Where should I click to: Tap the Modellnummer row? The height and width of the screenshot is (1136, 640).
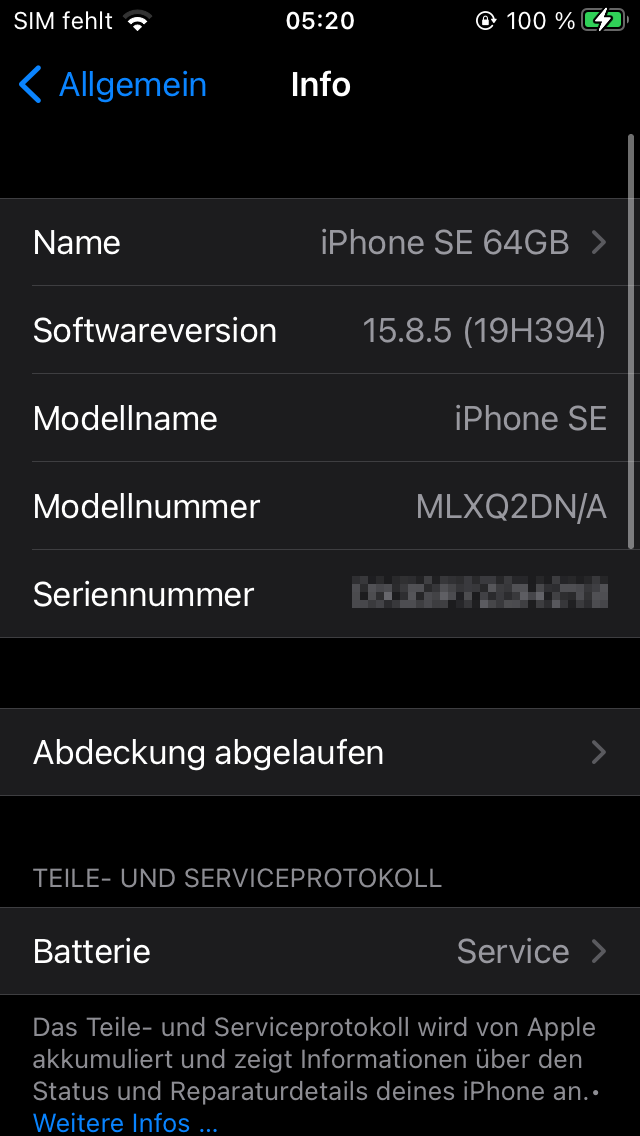pos(320,506)
